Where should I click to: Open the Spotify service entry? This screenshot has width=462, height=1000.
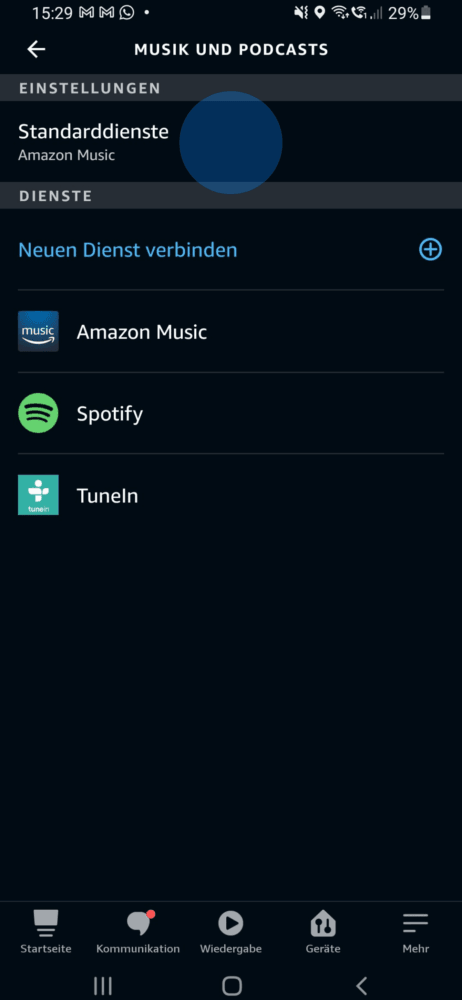231,413
